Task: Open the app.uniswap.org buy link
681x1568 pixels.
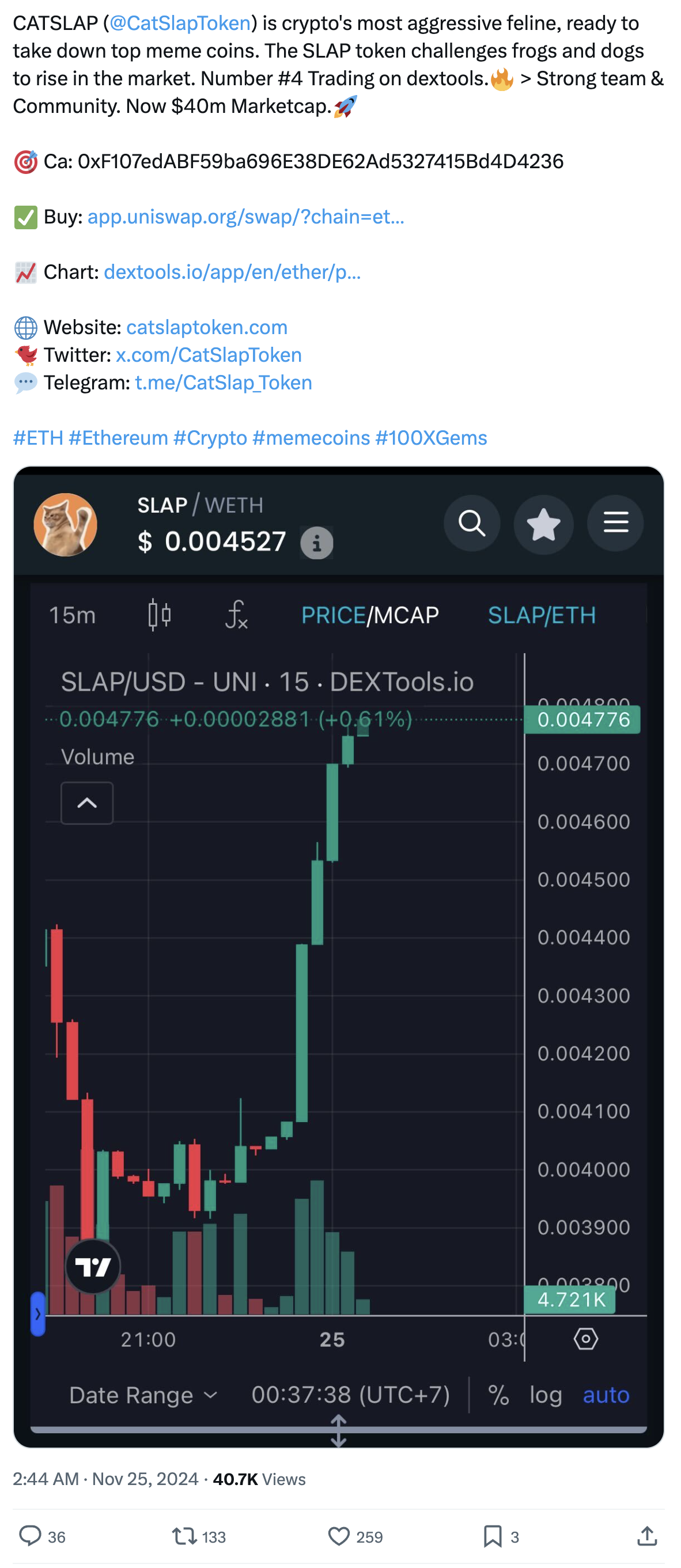Action: [x=245, y=217]
